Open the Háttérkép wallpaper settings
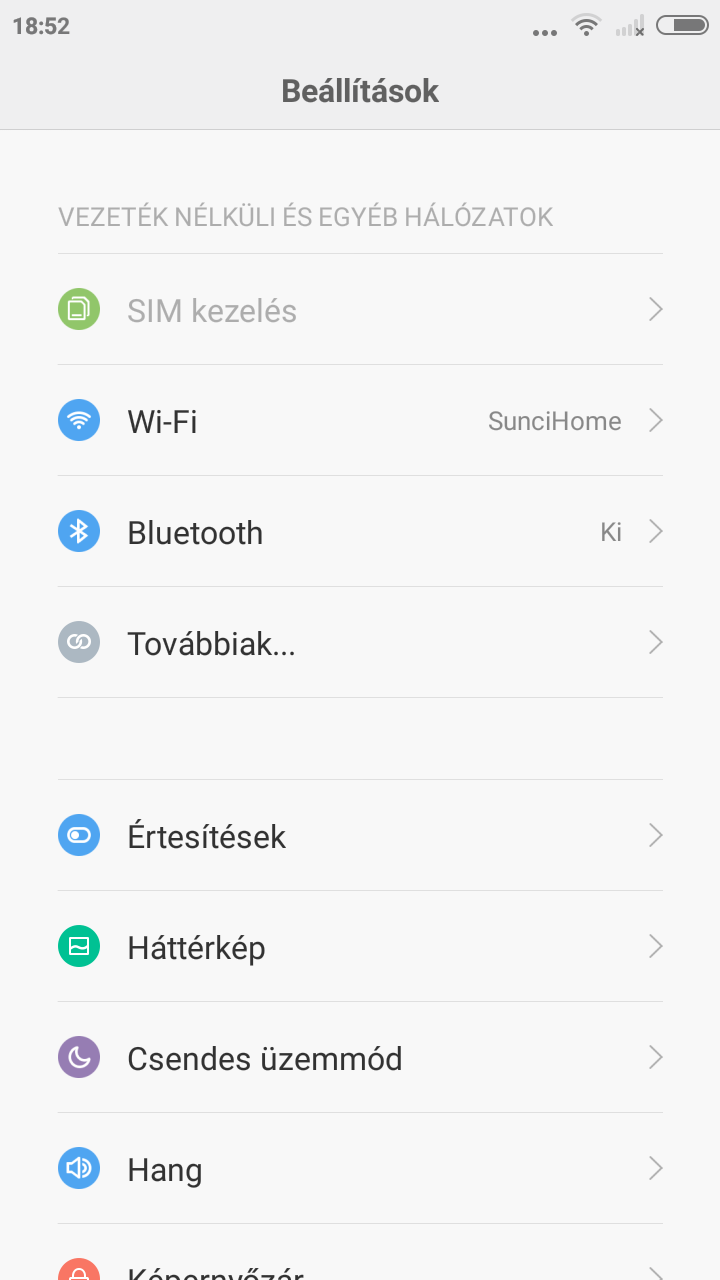 tap(360, 947)
